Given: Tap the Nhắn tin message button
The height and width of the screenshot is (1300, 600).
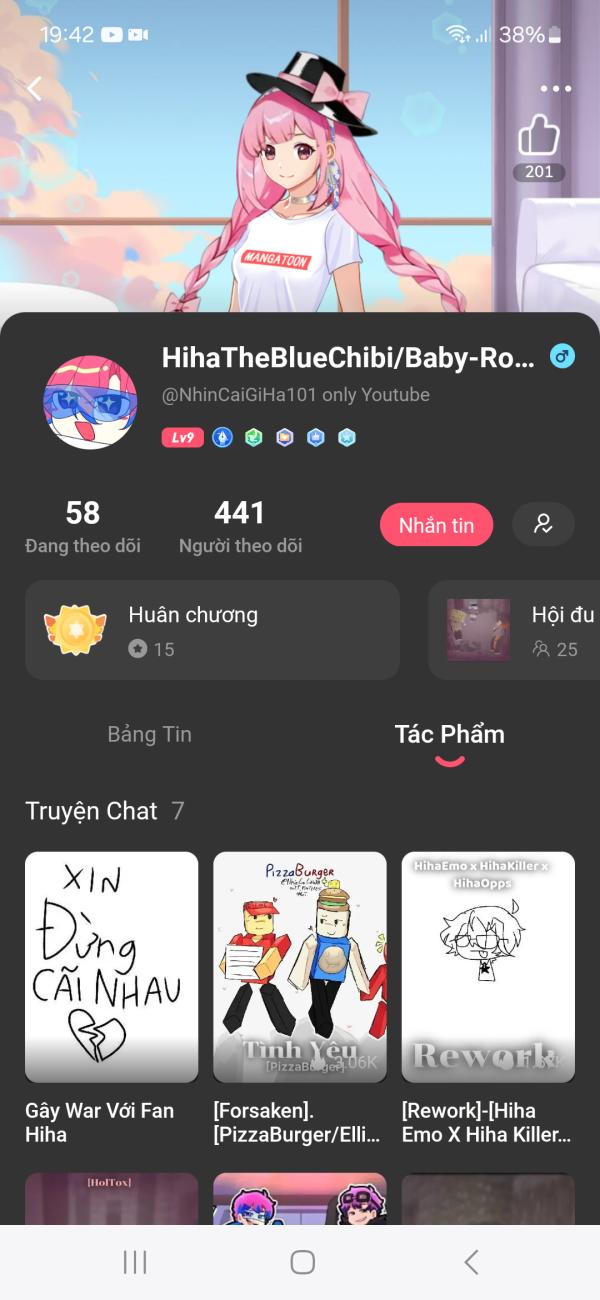Looking at the screenshot, I should (436, 525).
